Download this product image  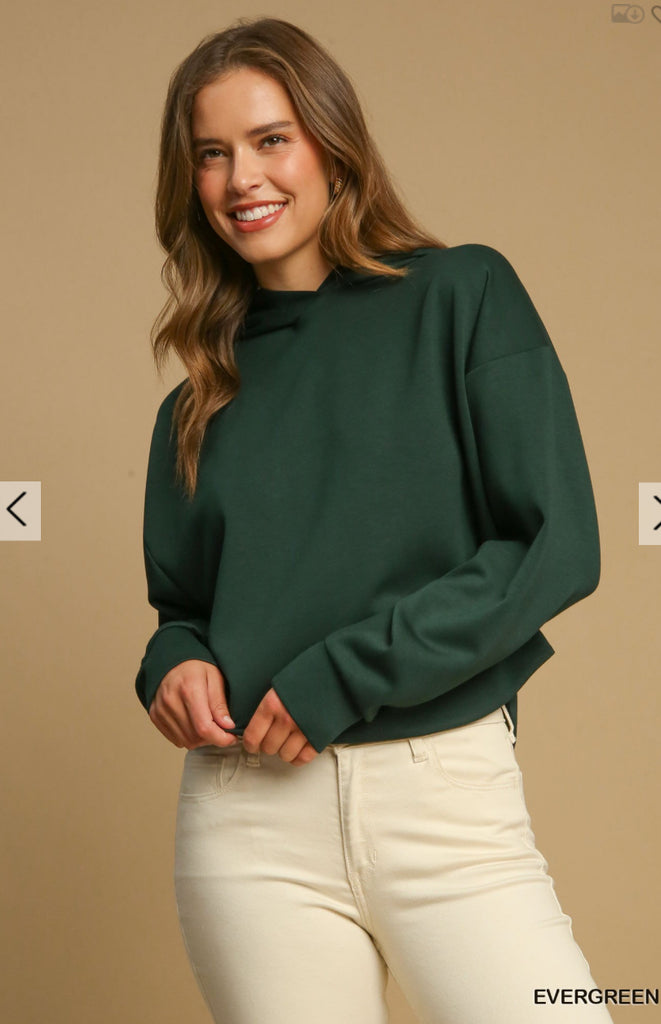click(x=628, y=13)
